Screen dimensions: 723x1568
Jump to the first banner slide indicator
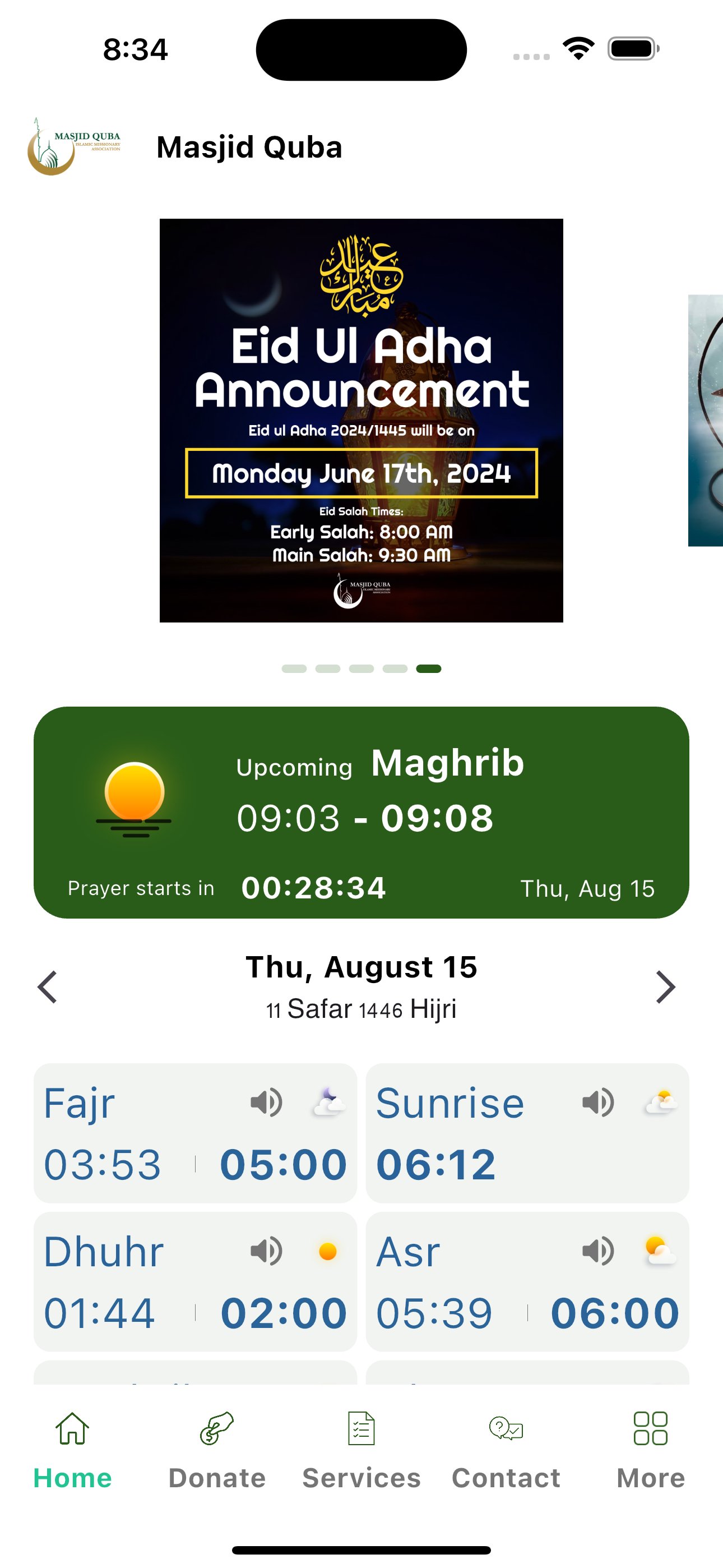pos(294,669)
